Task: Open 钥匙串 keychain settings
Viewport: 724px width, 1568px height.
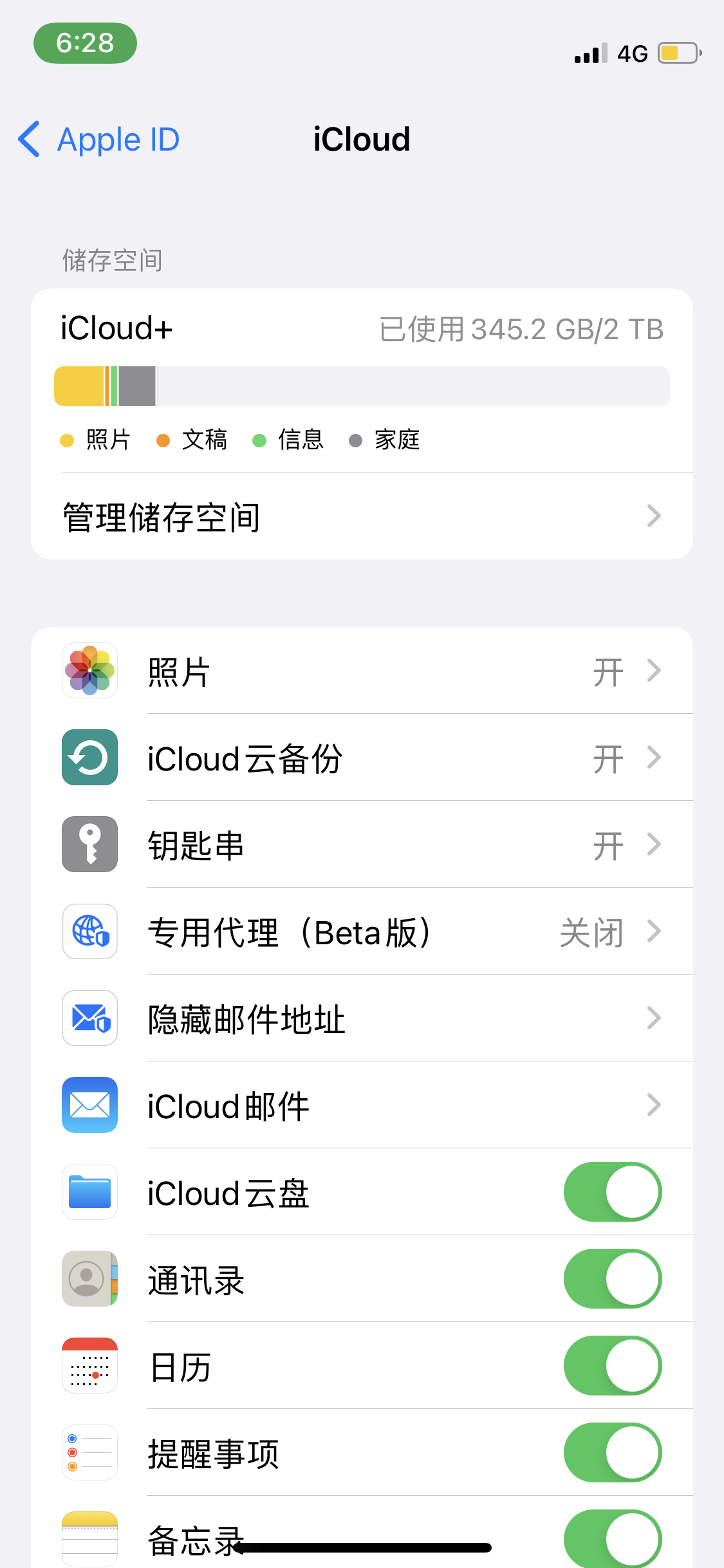Action: [x=360, y=845]
